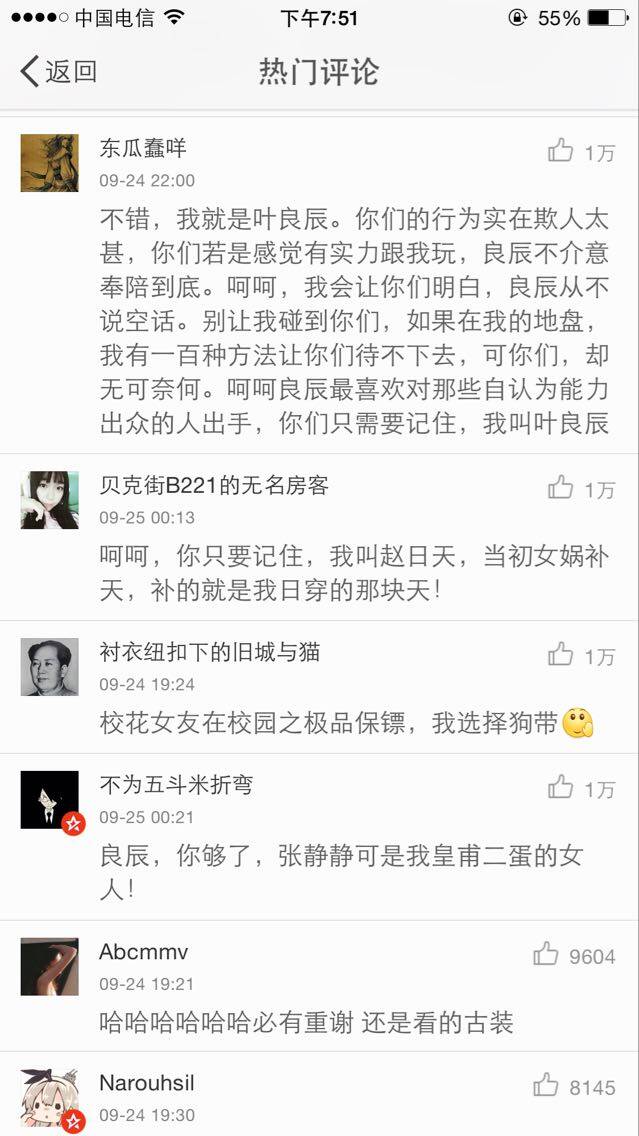The image size is (639, 1136).
Task: Open 东瓜蠢咩's profile avatar
Action: pos(49,162)
